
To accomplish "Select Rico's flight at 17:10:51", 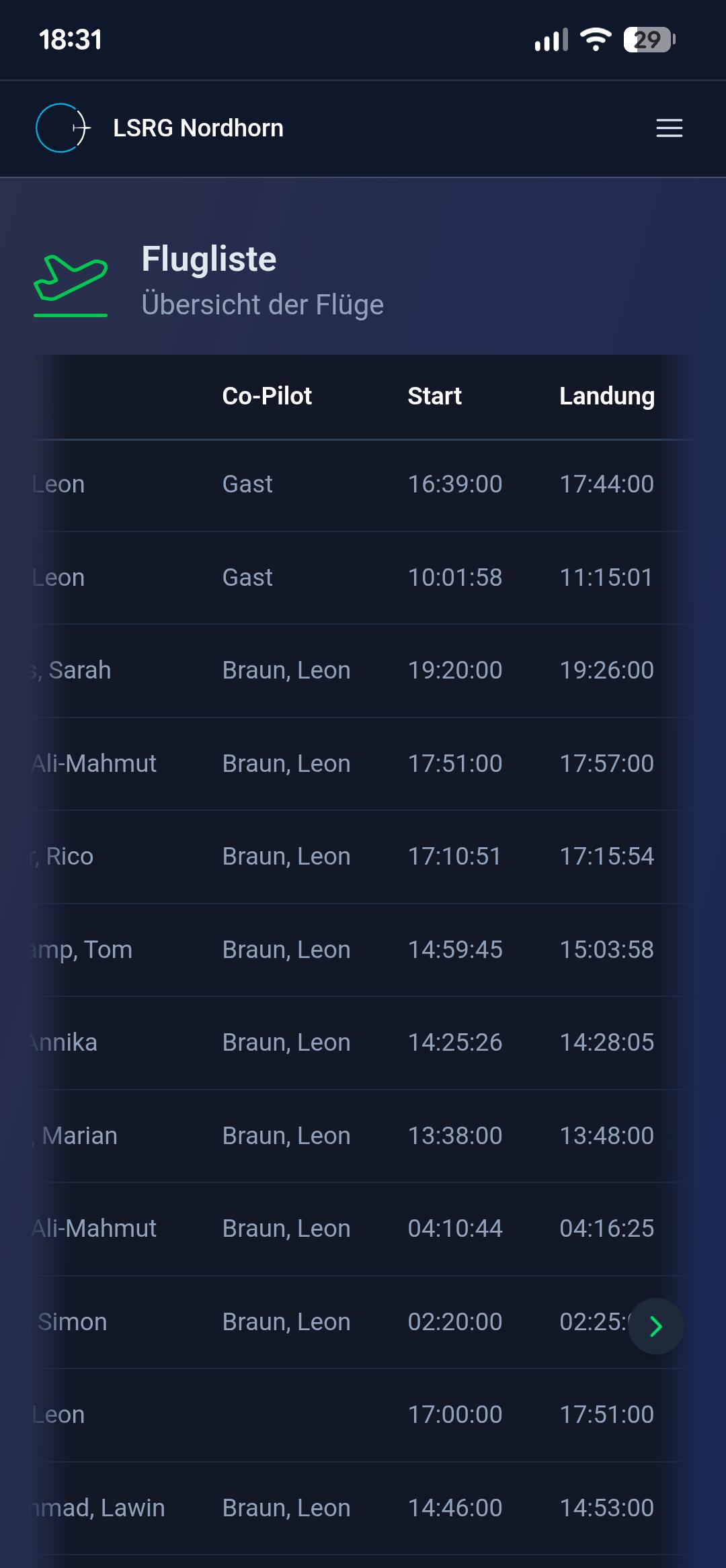I will pyautogui.click(x=363, y=857).
